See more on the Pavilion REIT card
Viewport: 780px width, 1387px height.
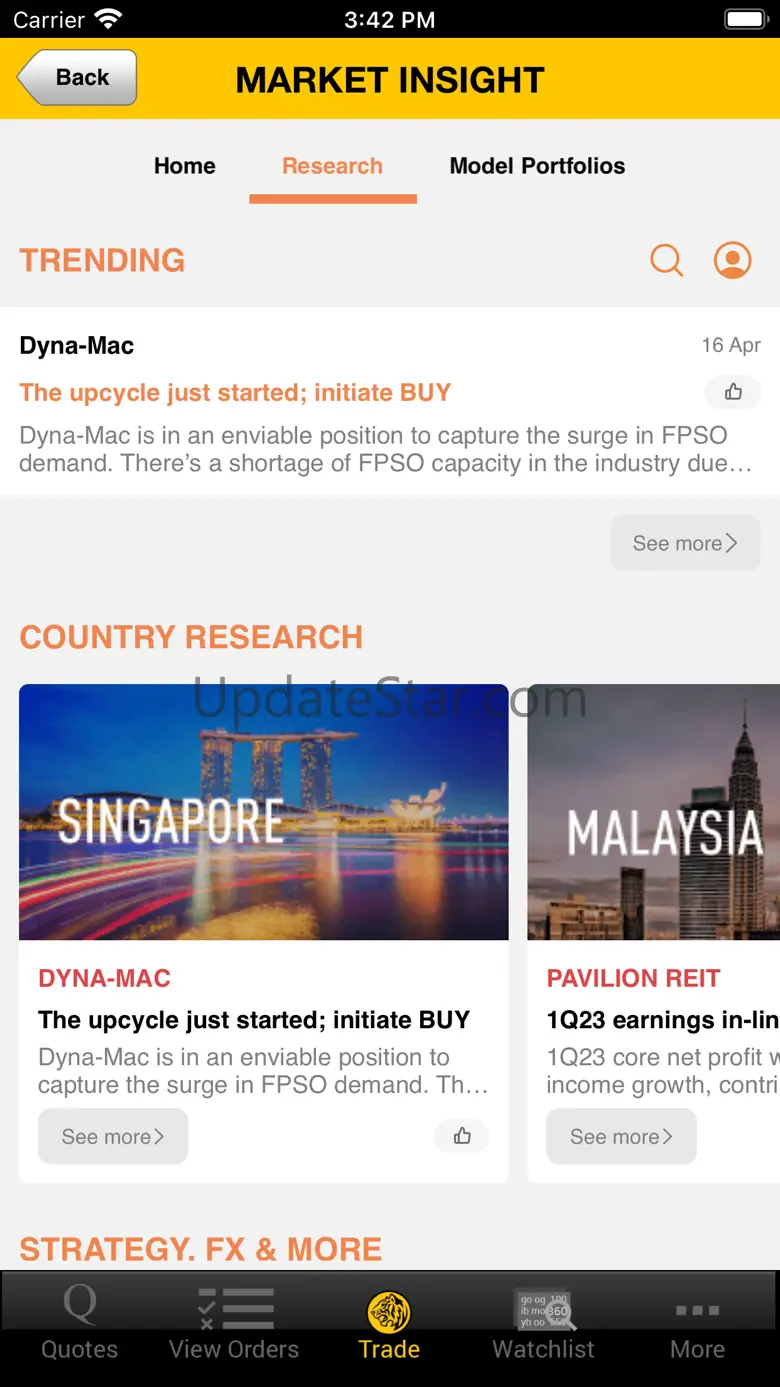pos(621,1136)
